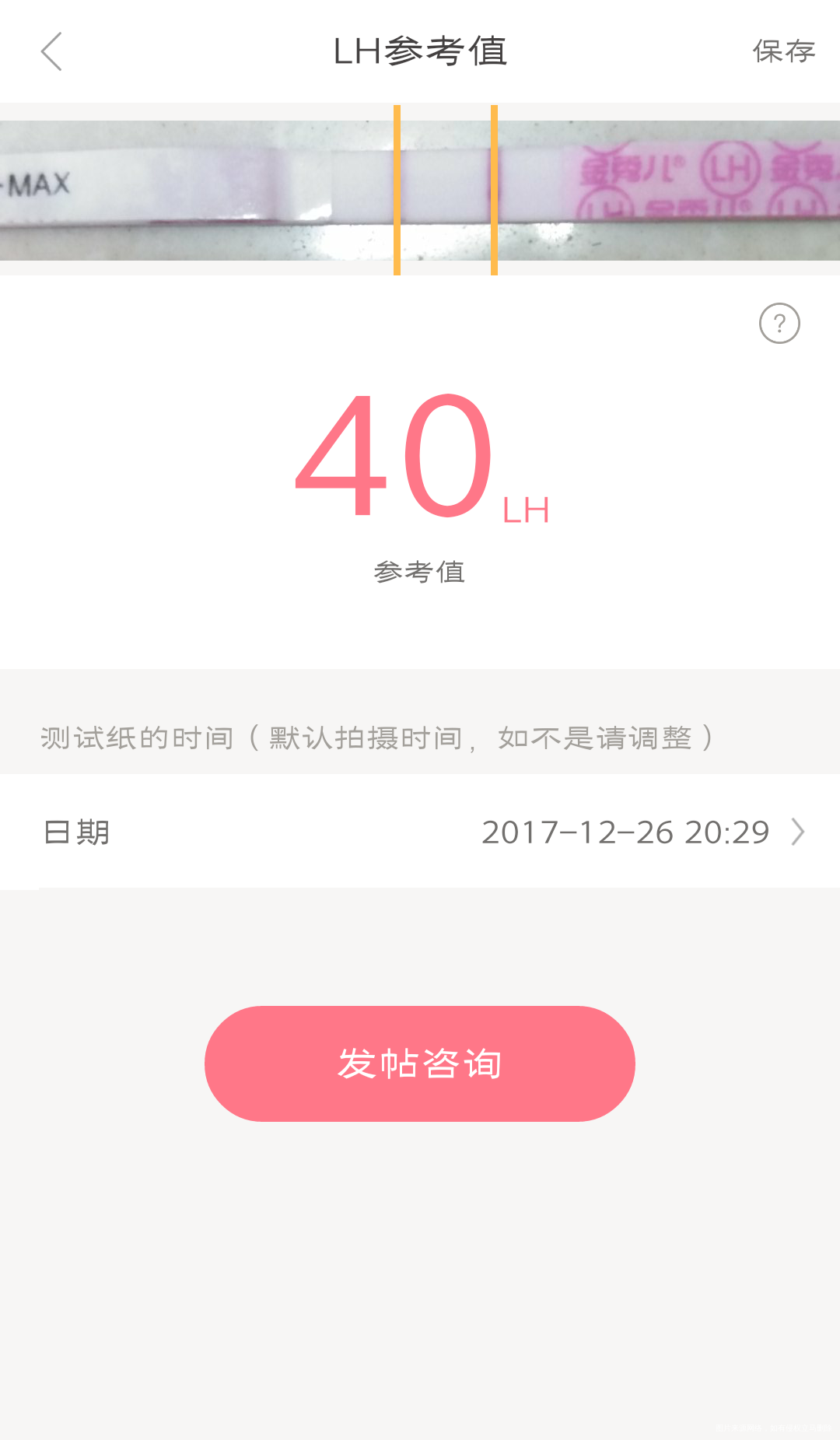
Task: Expand the date picker chevron
Action: 797,832
